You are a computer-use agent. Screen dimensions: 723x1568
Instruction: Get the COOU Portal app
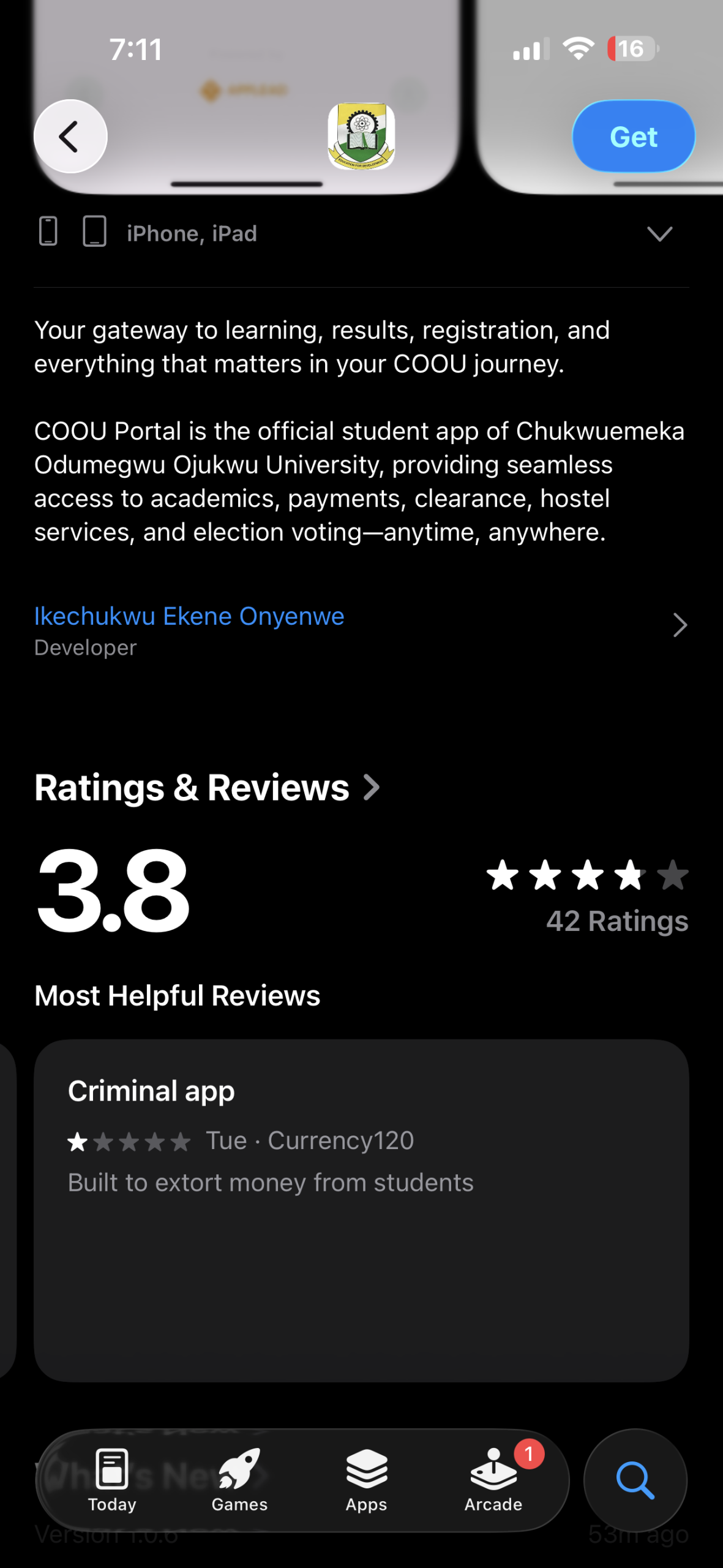[633, 137]
